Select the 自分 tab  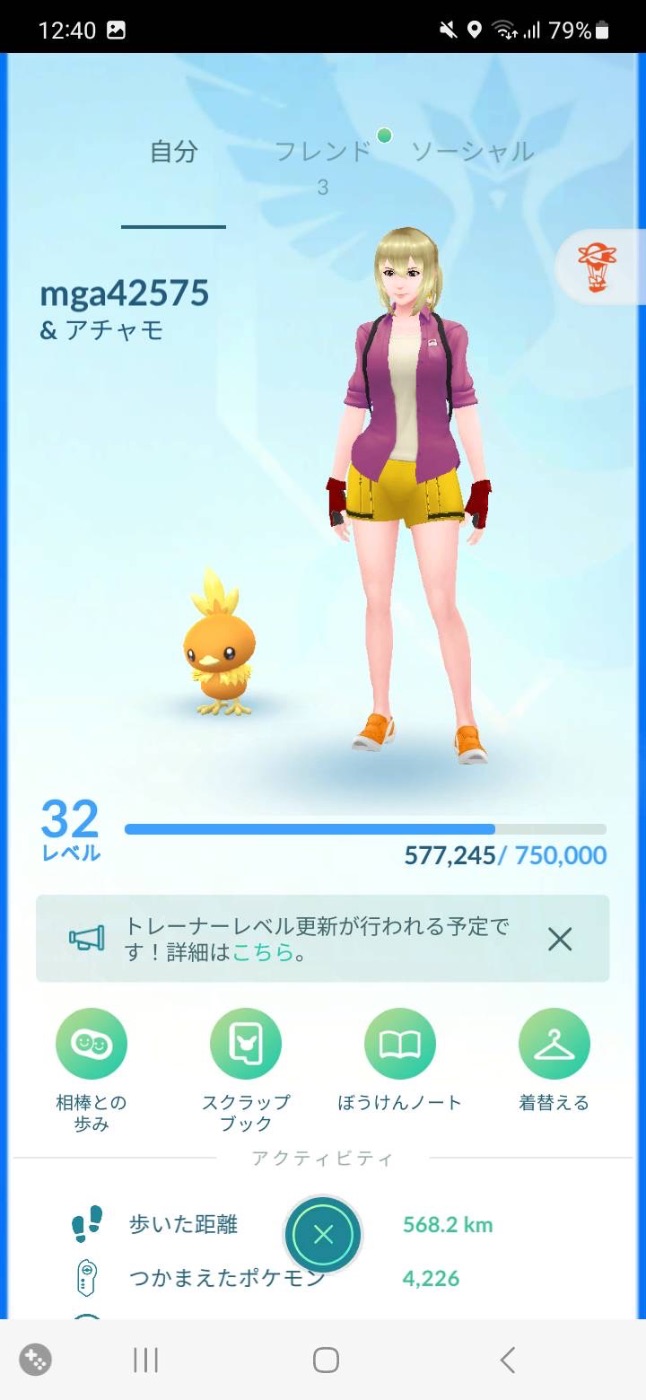(174, 152)
